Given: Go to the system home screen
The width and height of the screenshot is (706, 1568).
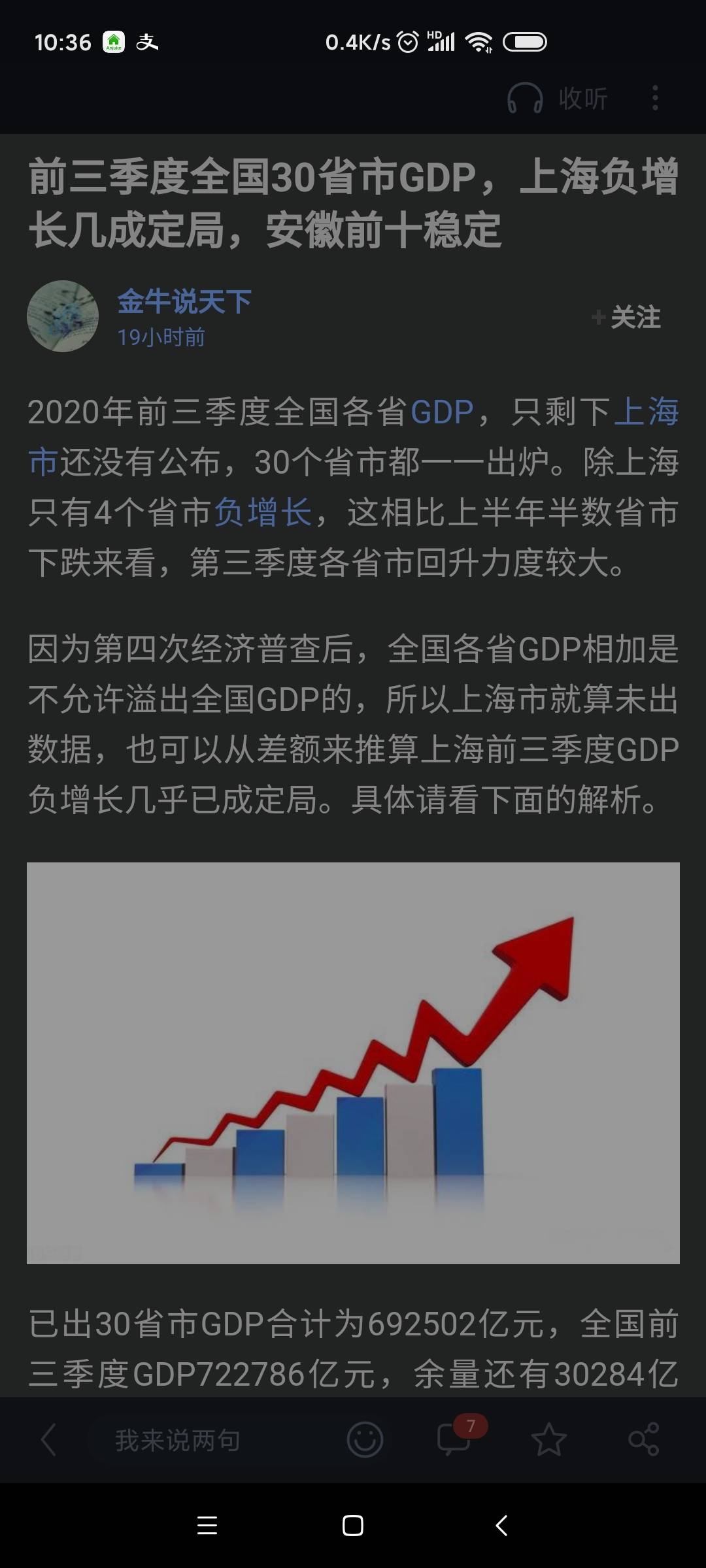Looking at the screenshot, I should 353,1526.
